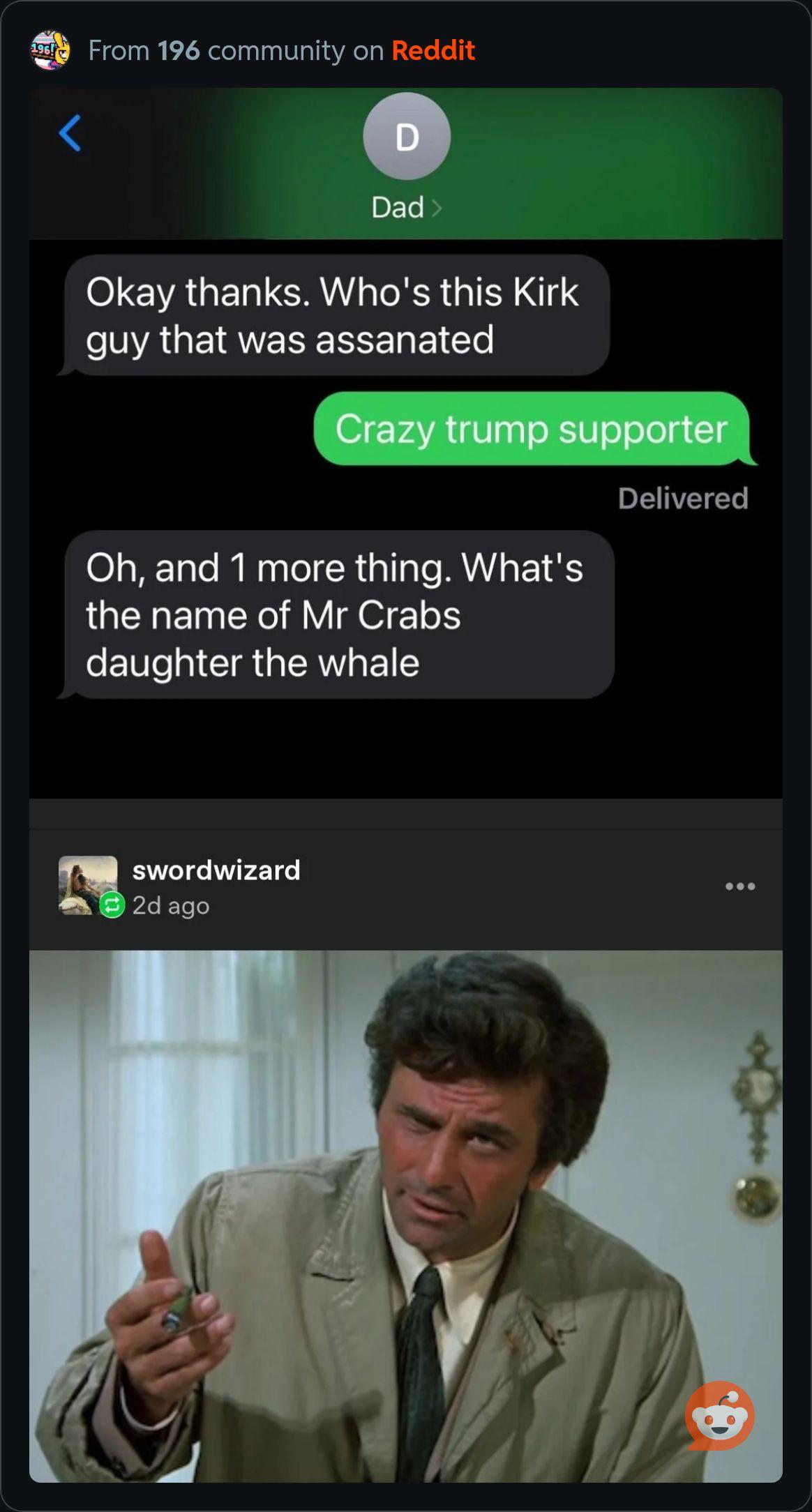812x1512 pixels.
Task: Tap the 196 community avatar
Action: pos(50,50)
